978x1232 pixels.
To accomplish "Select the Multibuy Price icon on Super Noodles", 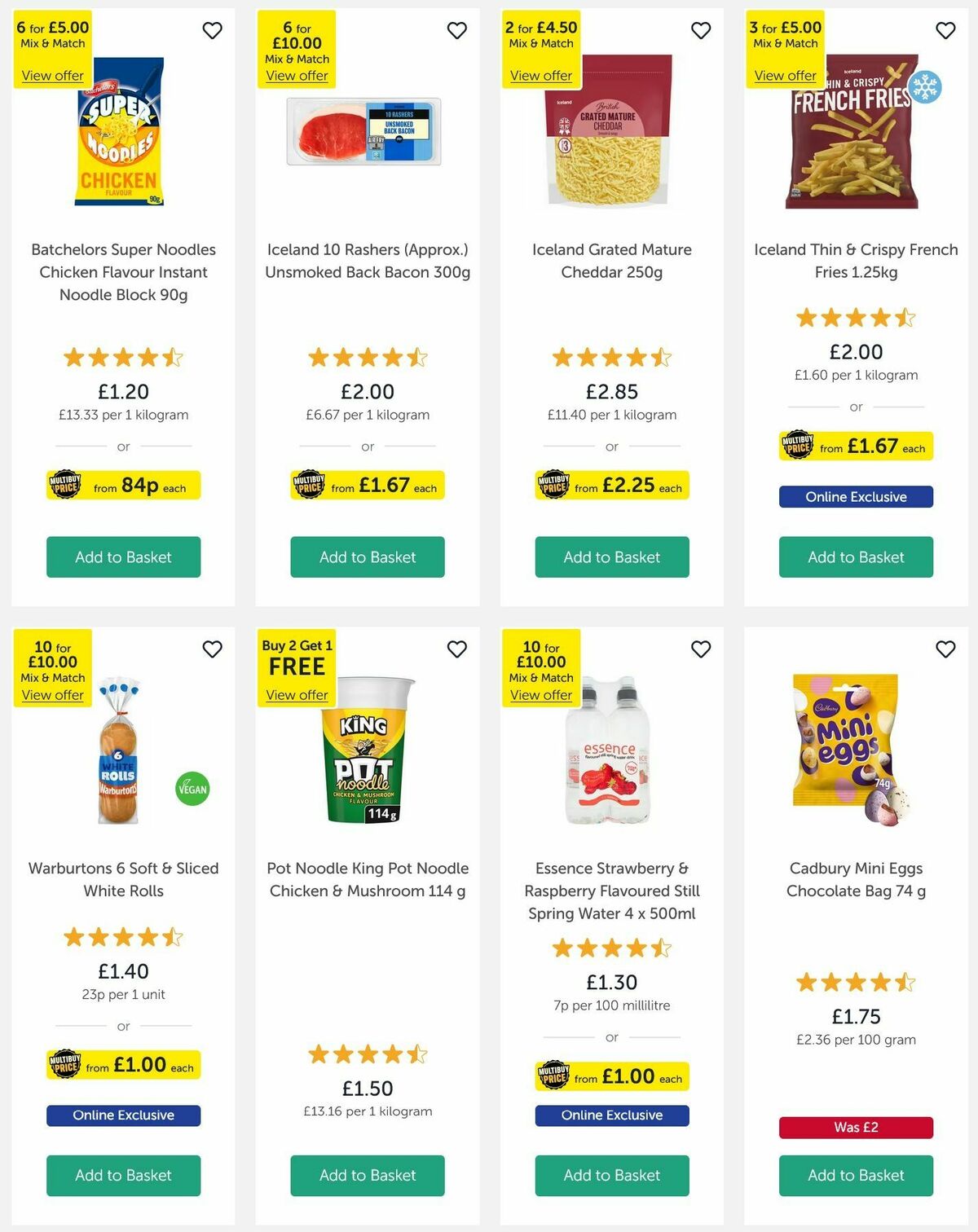I will coord(65,485).
